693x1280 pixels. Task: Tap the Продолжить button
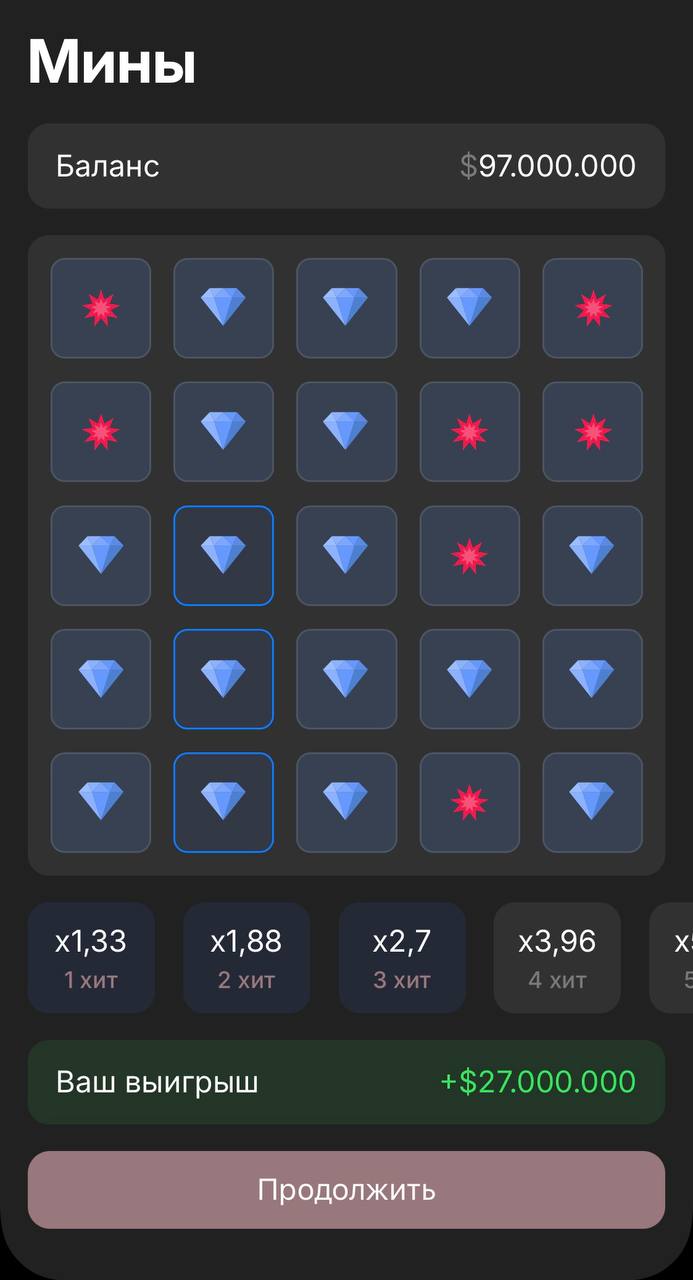pyautogui.click(x=346, y=1190)
